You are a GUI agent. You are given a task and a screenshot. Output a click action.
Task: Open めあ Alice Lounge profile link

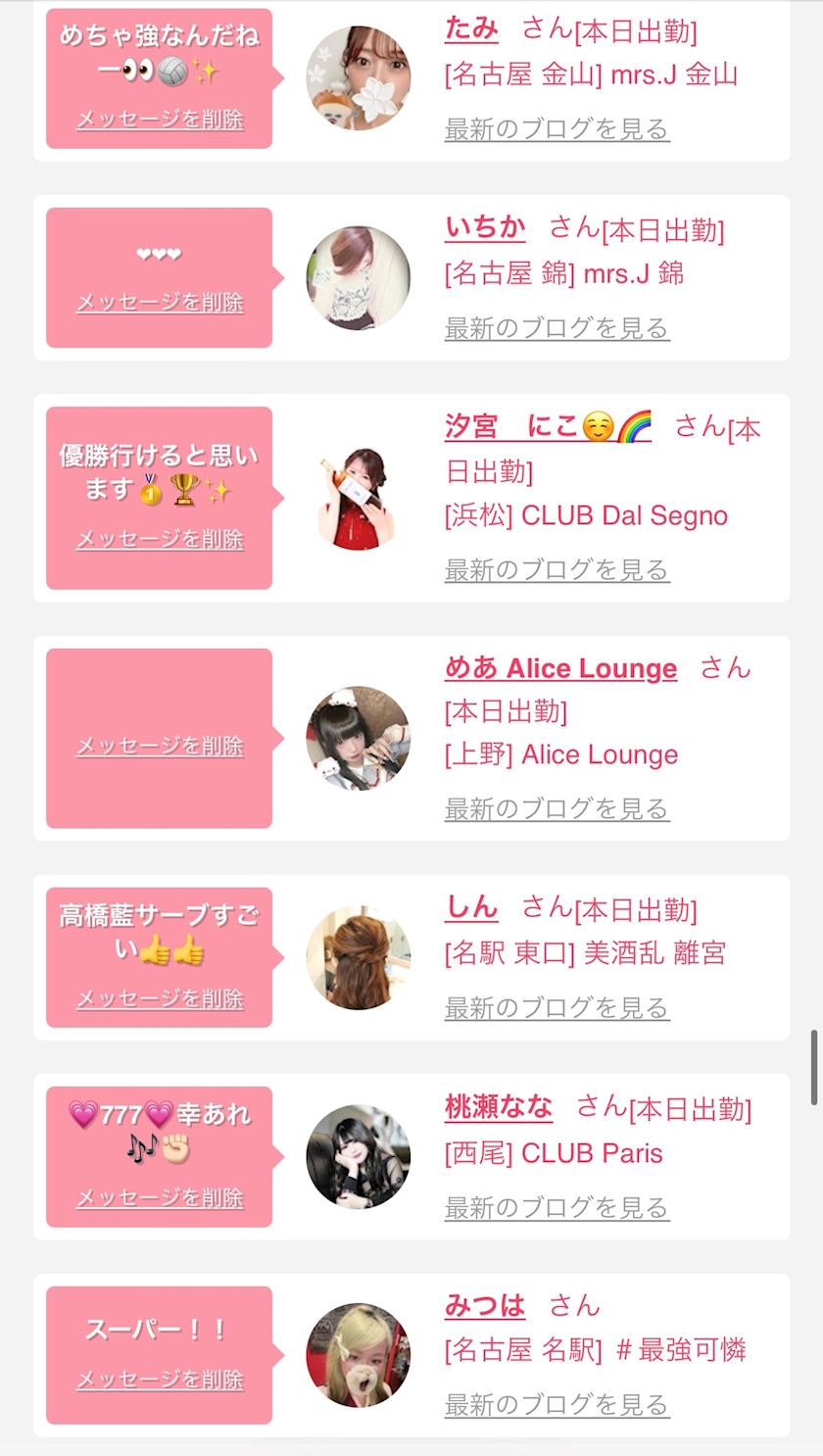click(560, 668)
